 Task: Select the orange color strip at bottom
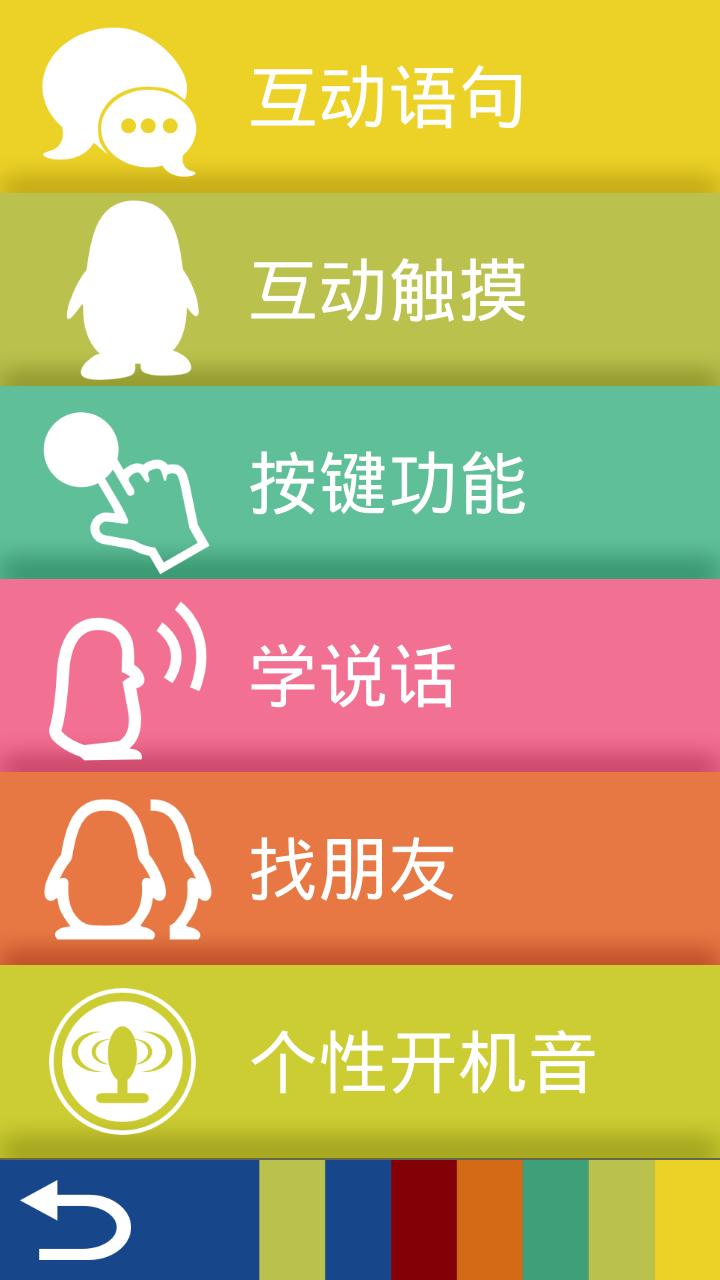pos(490,1220)
